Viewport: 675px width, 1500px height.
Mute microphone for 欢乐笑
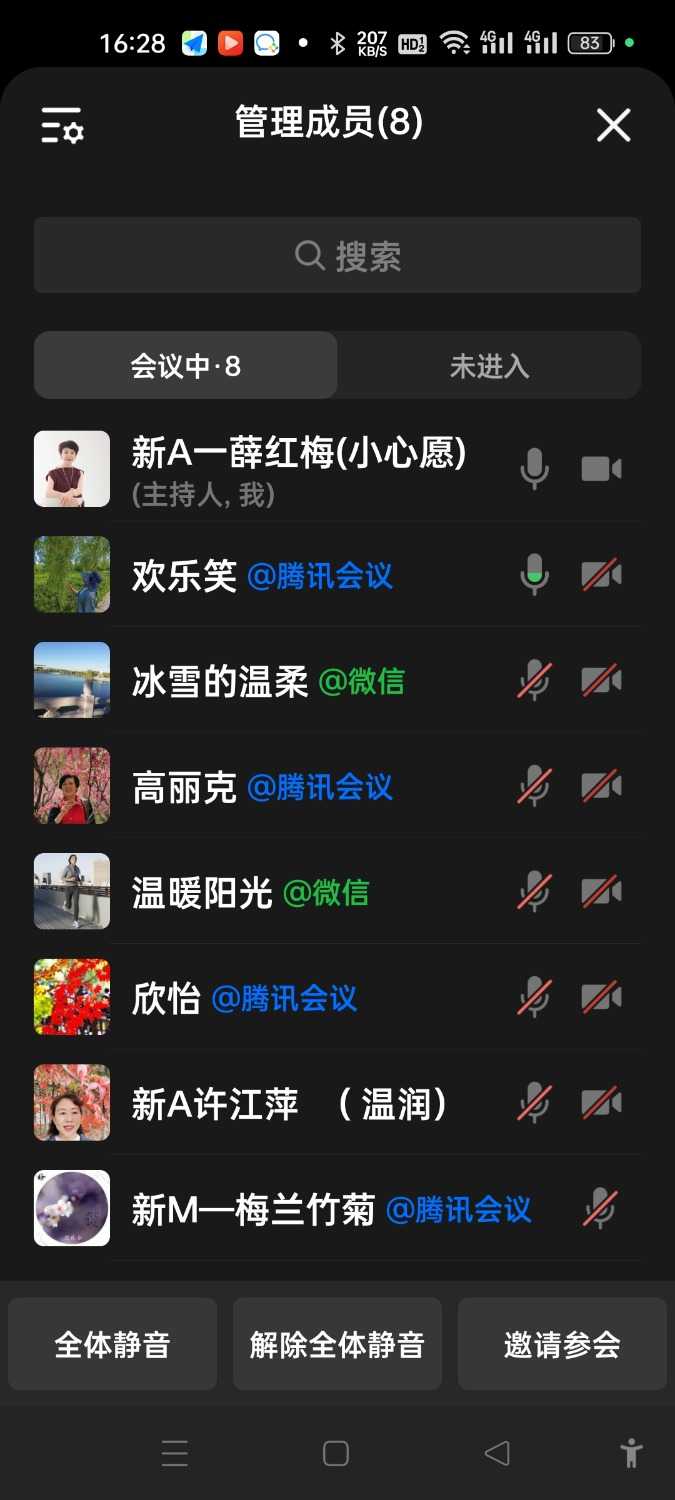534,576
